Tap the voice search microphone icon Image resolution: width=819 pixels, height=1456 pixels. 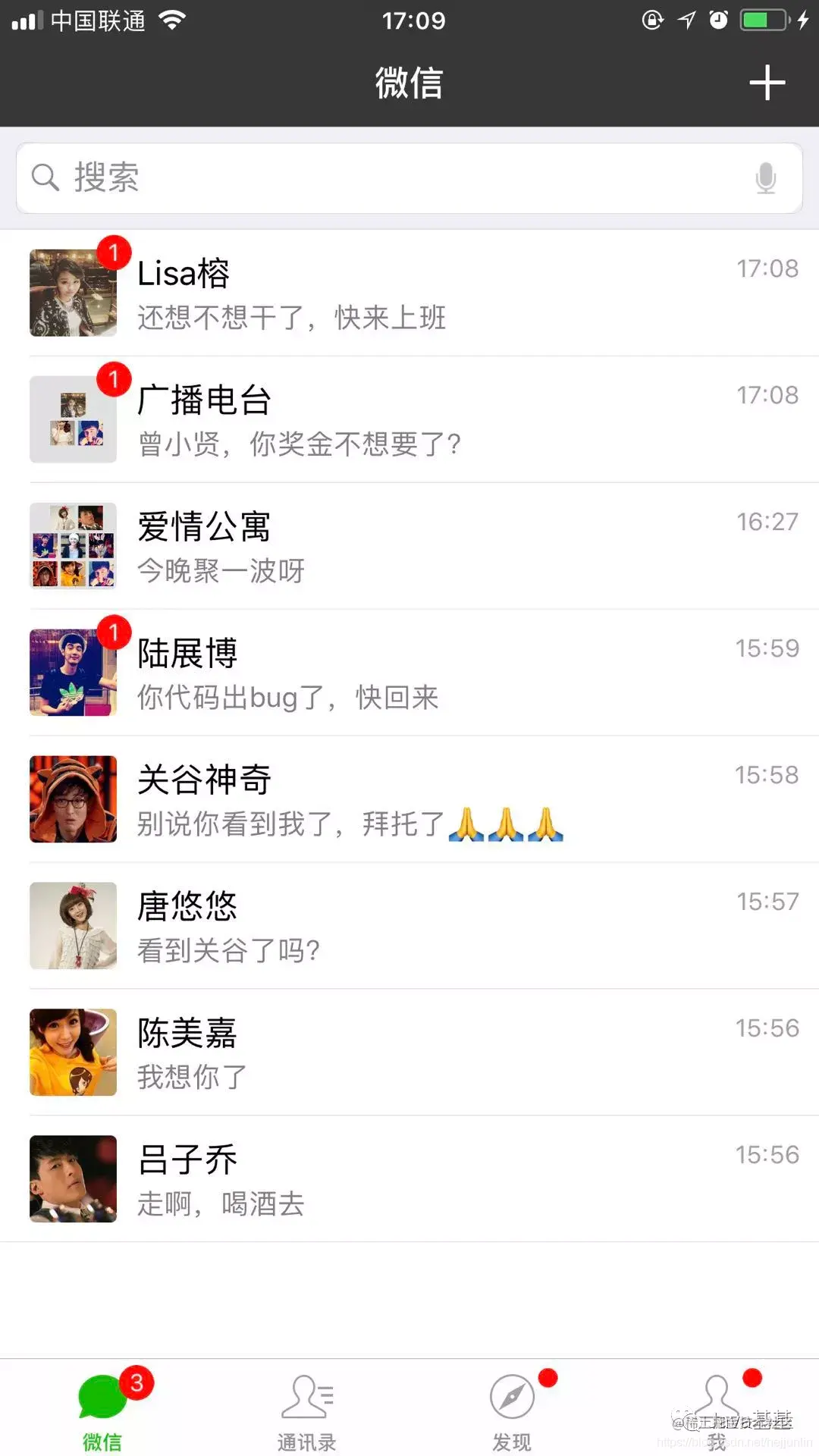pos(767,178)
